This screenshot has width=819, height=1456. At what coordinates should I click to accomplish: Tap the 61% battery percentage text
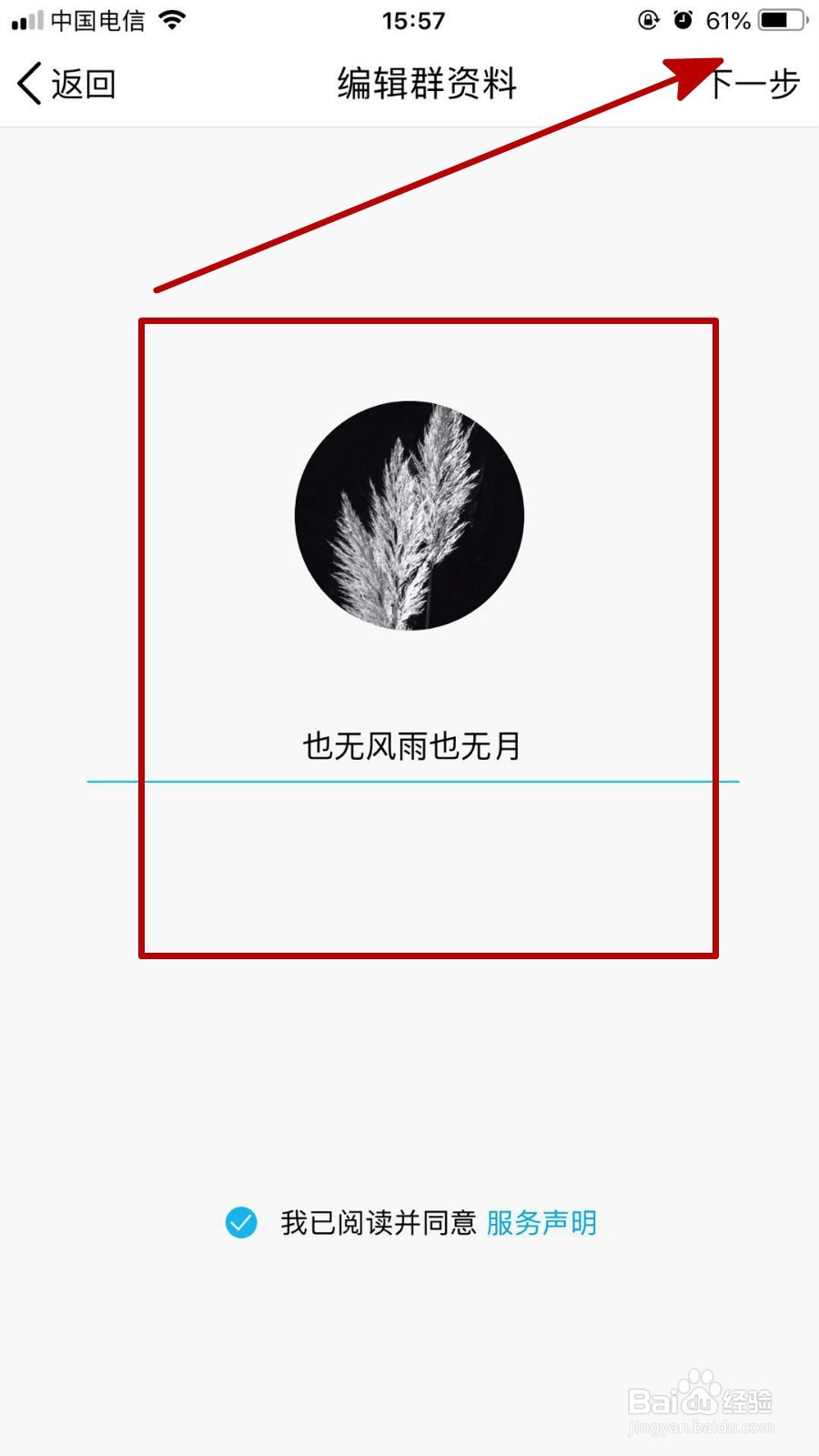[728, 20]
